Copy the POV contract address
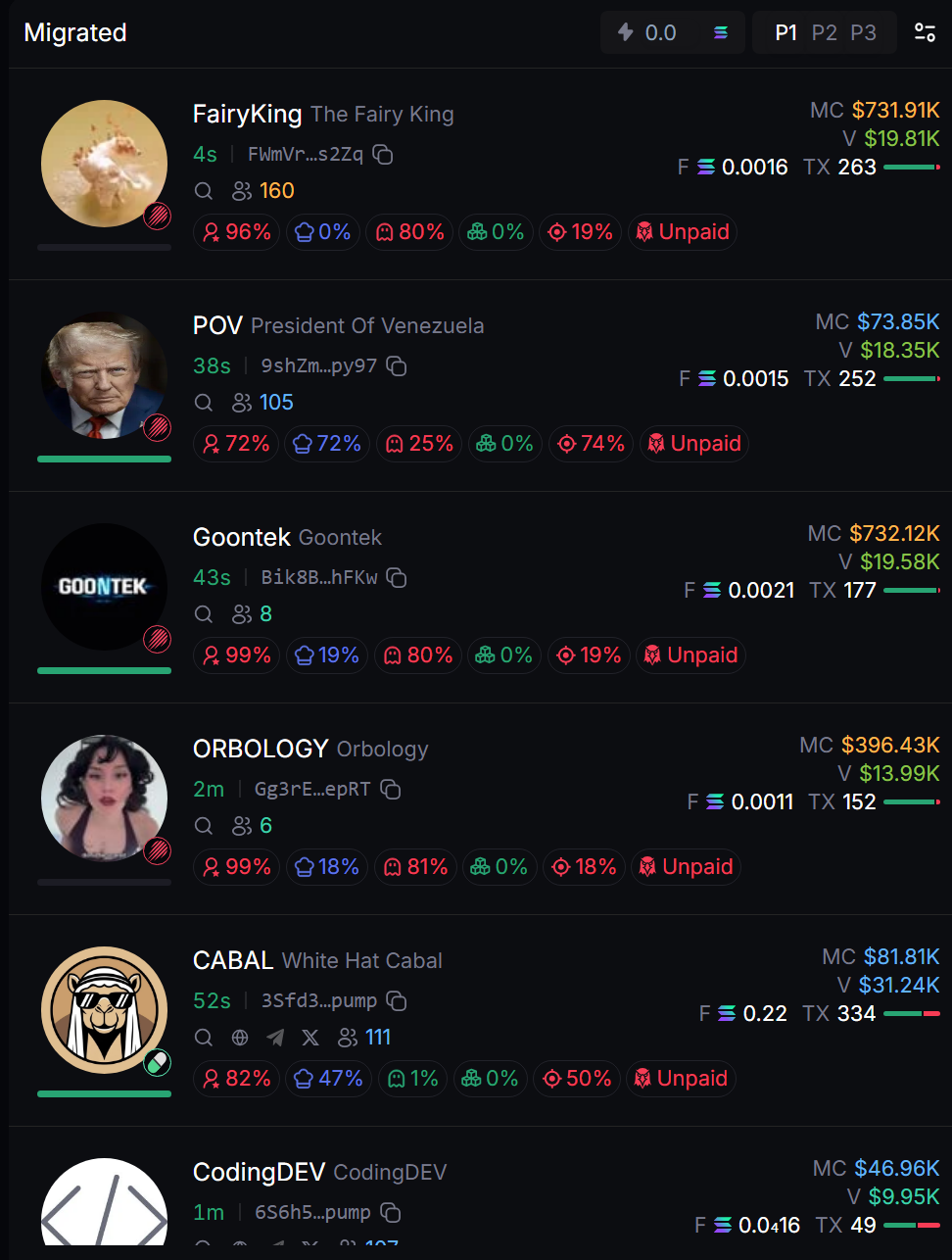The width and height of the screenshot is (952, 1260). tap(397, 366)
